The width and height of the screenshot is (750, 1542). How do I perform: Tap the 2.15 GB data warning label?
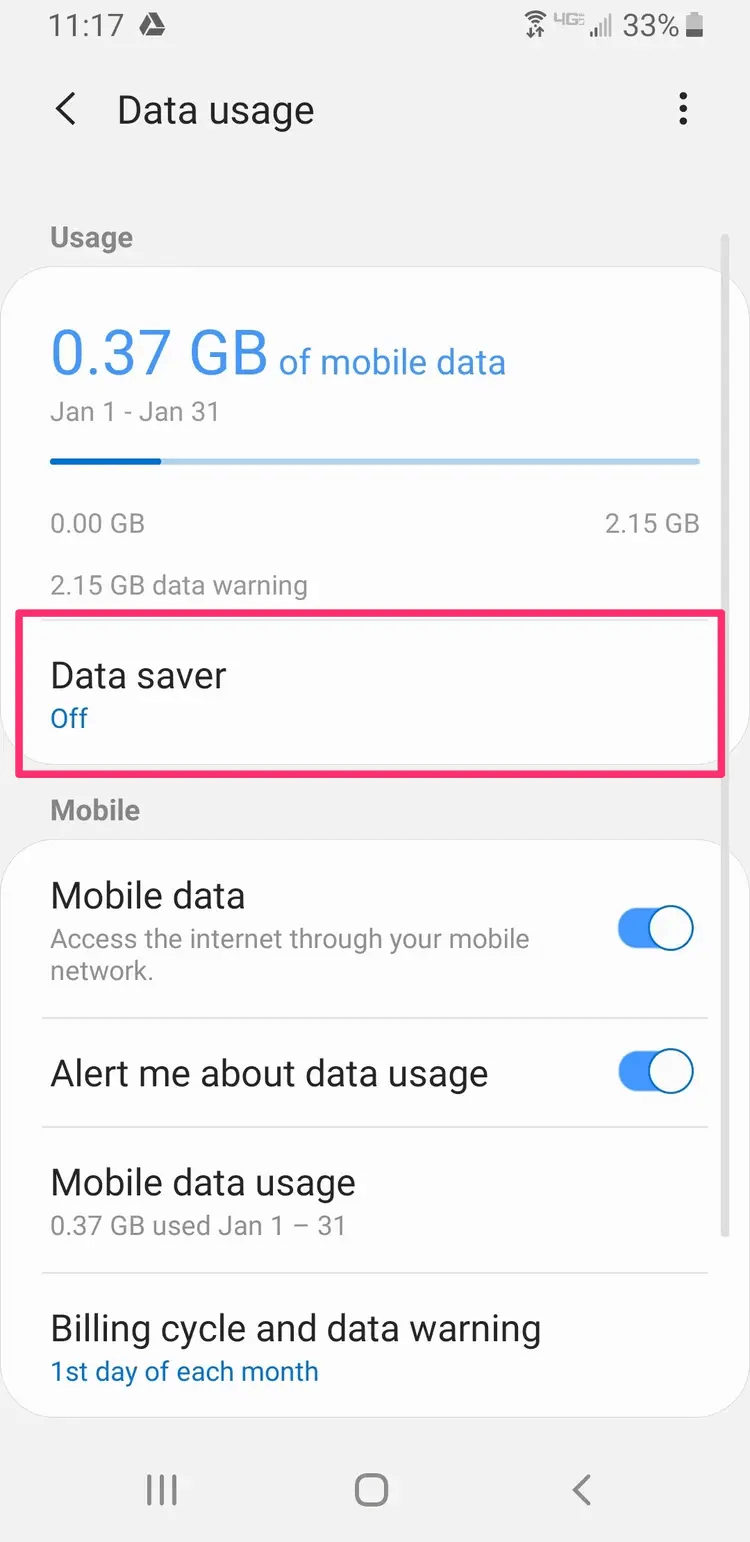(x=178, y=585)
